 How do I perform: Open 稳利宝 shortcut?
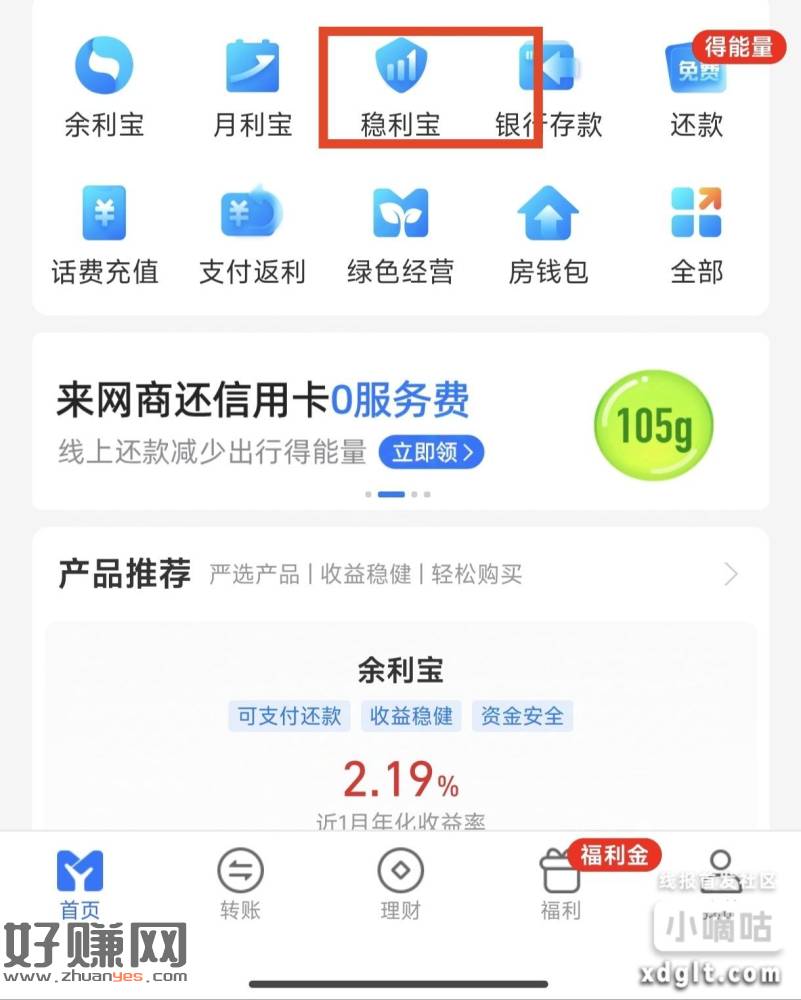(x=400, y=85)
